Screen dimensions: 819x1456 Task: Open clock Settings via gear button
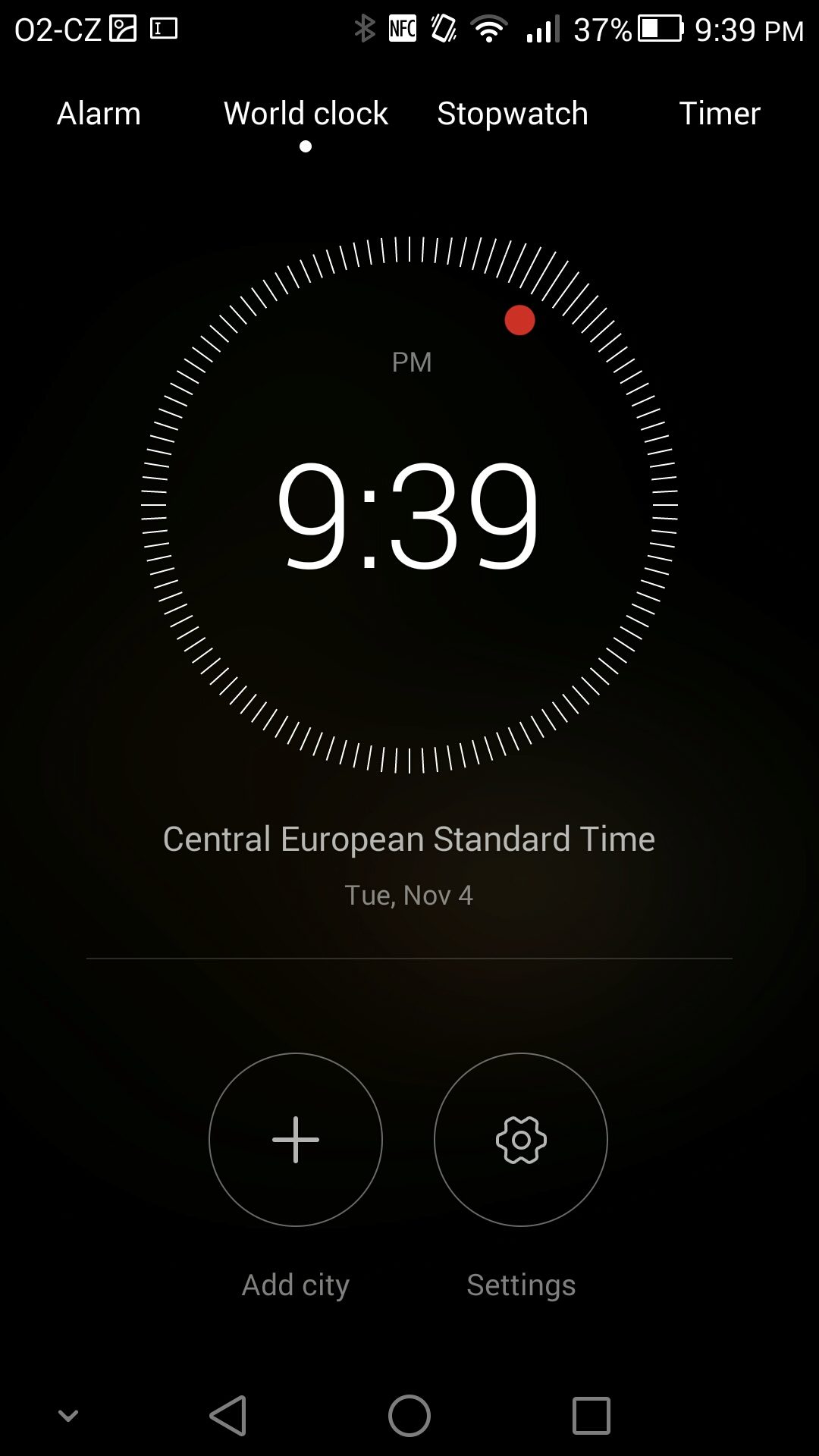[x=521, y=1139]
